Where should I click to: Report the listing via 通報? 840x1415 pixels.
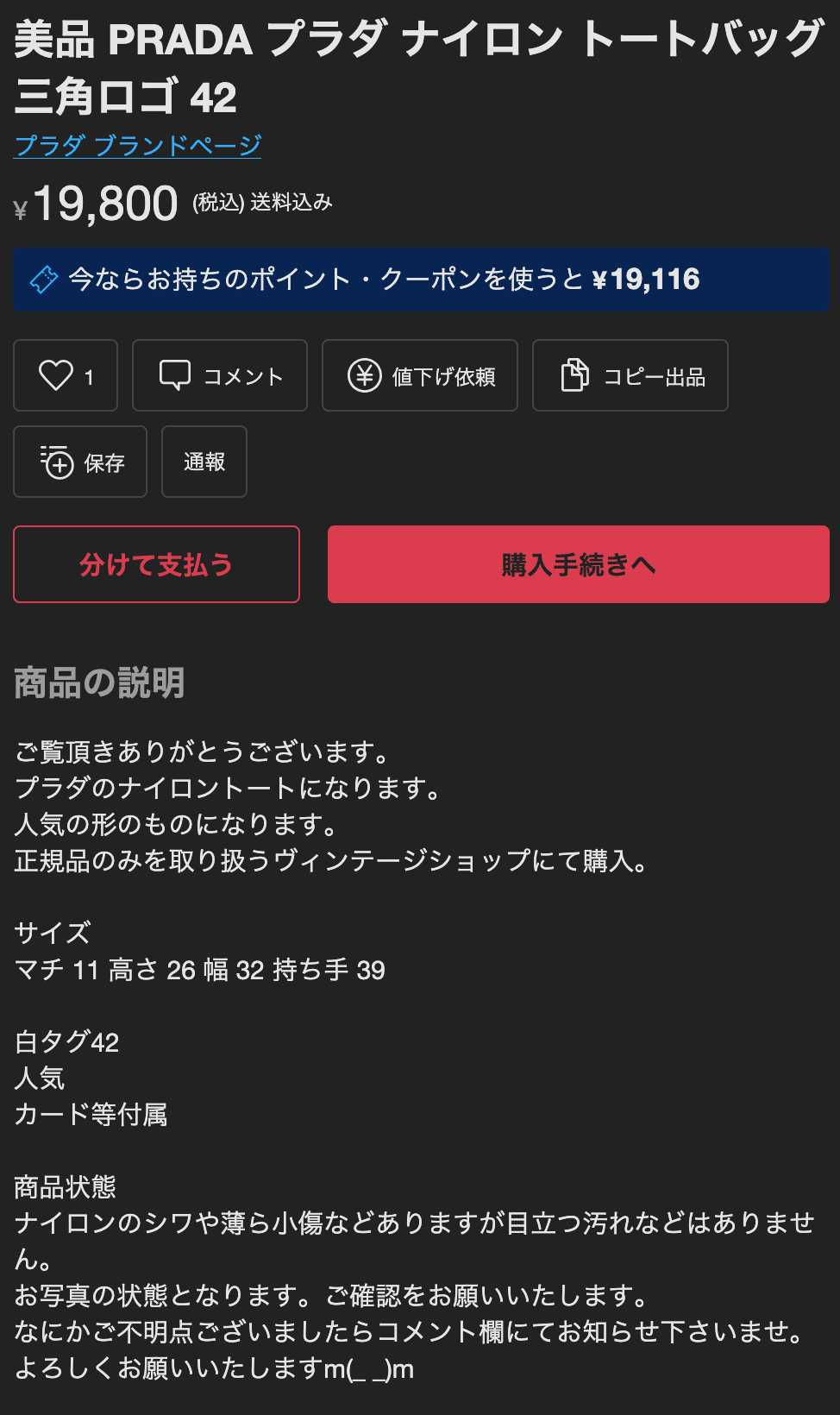click(204, 462)
